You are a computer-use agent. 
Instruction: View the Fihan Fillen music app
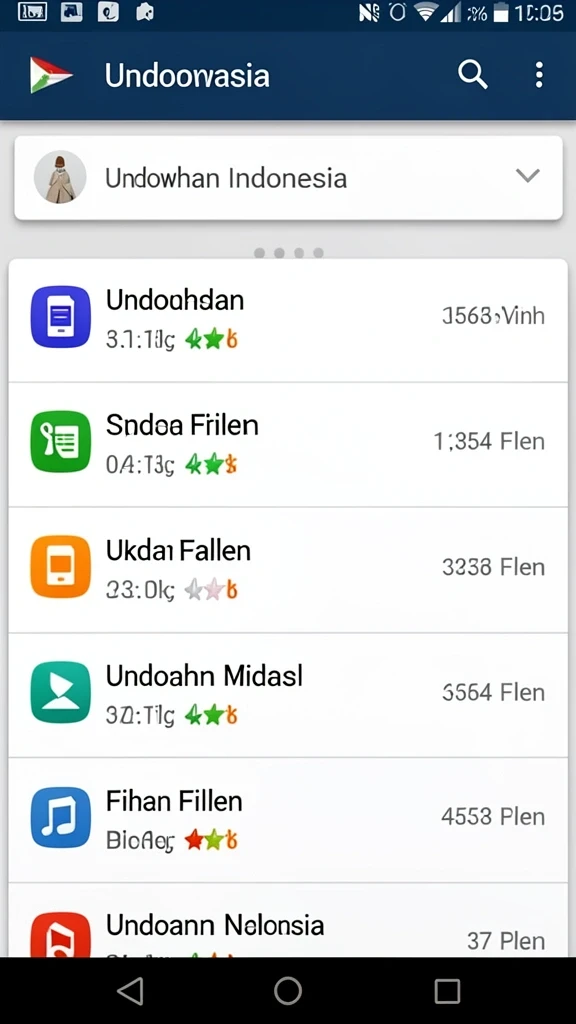click(x=288, y=820)
